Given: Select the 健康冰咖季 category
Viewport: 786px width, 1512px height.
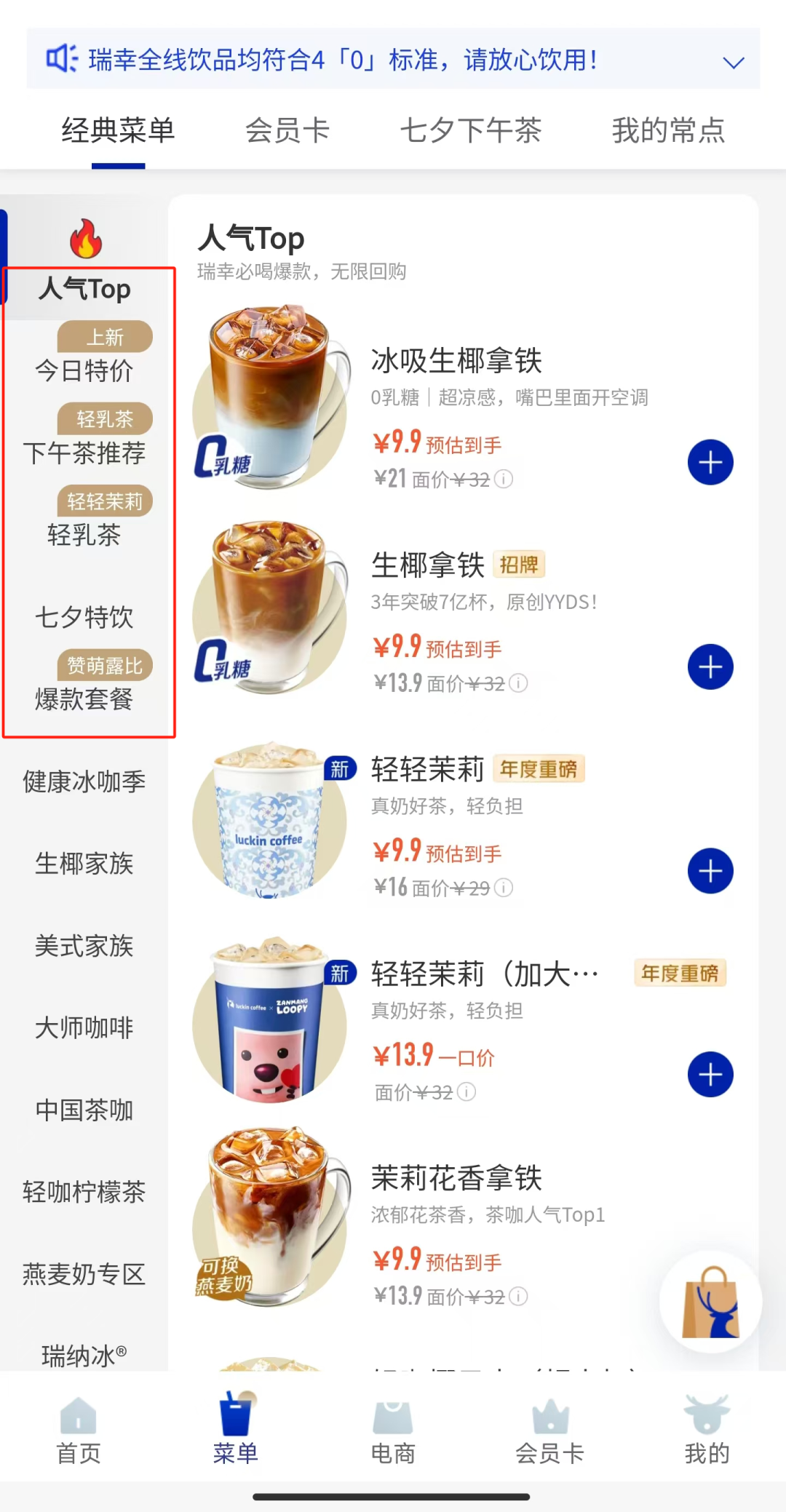Looking at the screenshot, I should click(x=84, y=781).
